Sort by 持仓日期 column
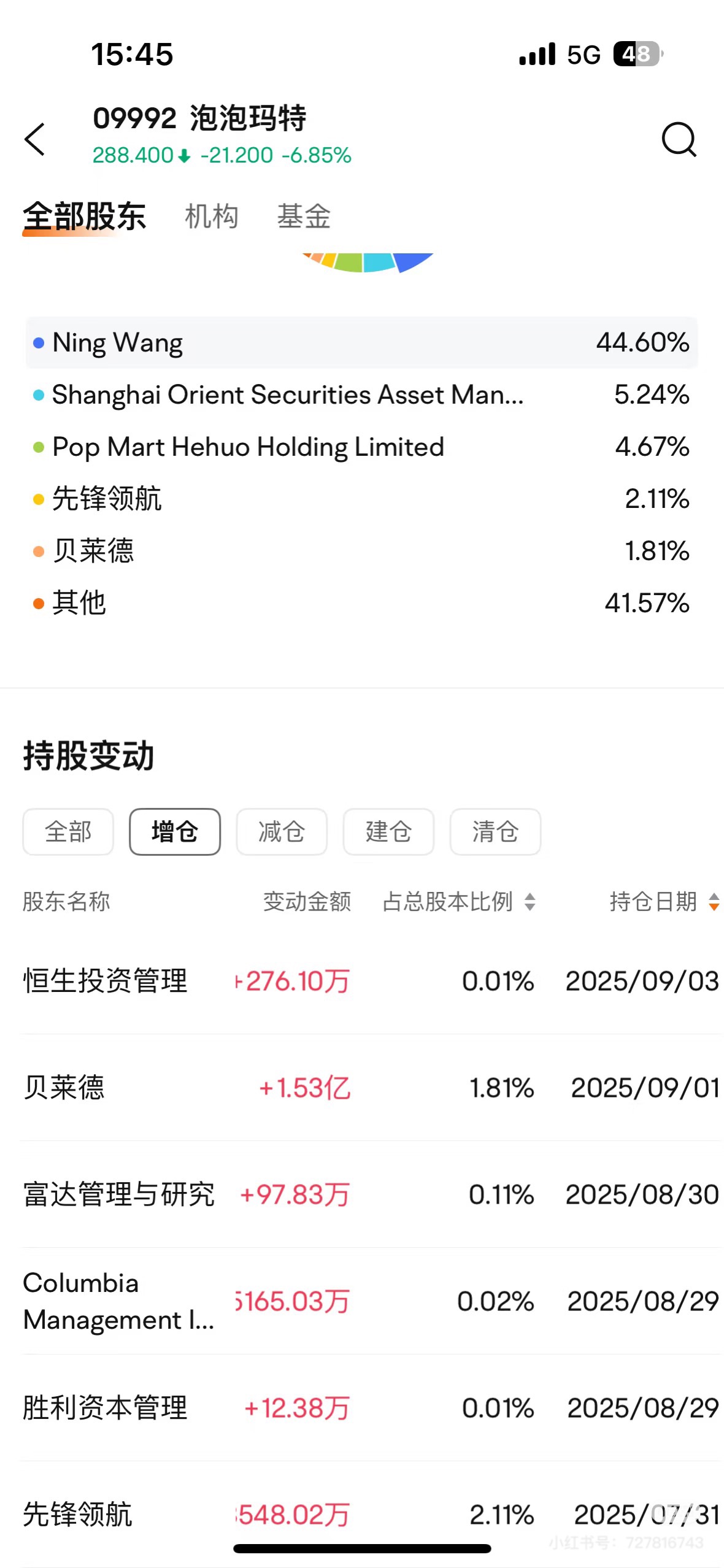The width and height of the screenshot is (724, 1568). point(664,902)
